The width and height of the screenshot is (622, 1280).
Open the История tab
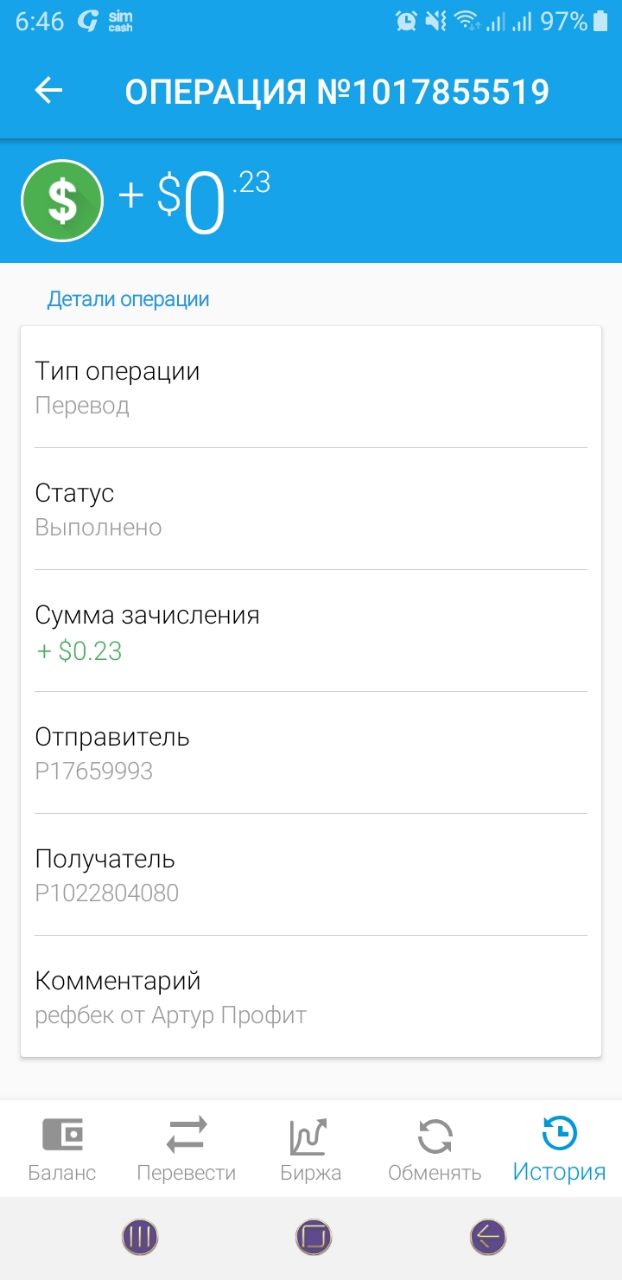click(x=559, y=1150)
